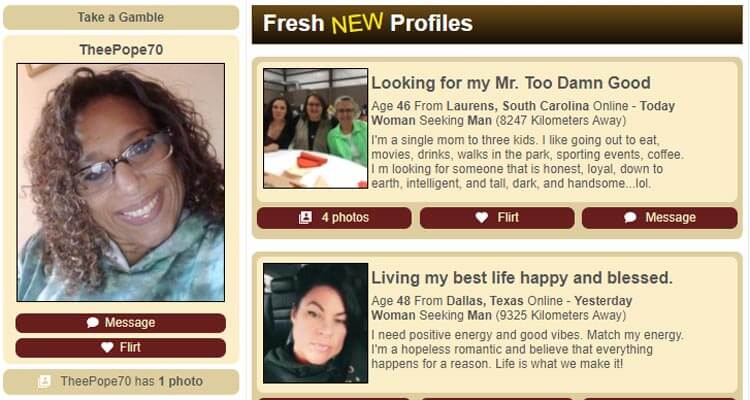Screen dimensions: 750x400
Task: Flirt with TheePope70
Action: point(120,348)
